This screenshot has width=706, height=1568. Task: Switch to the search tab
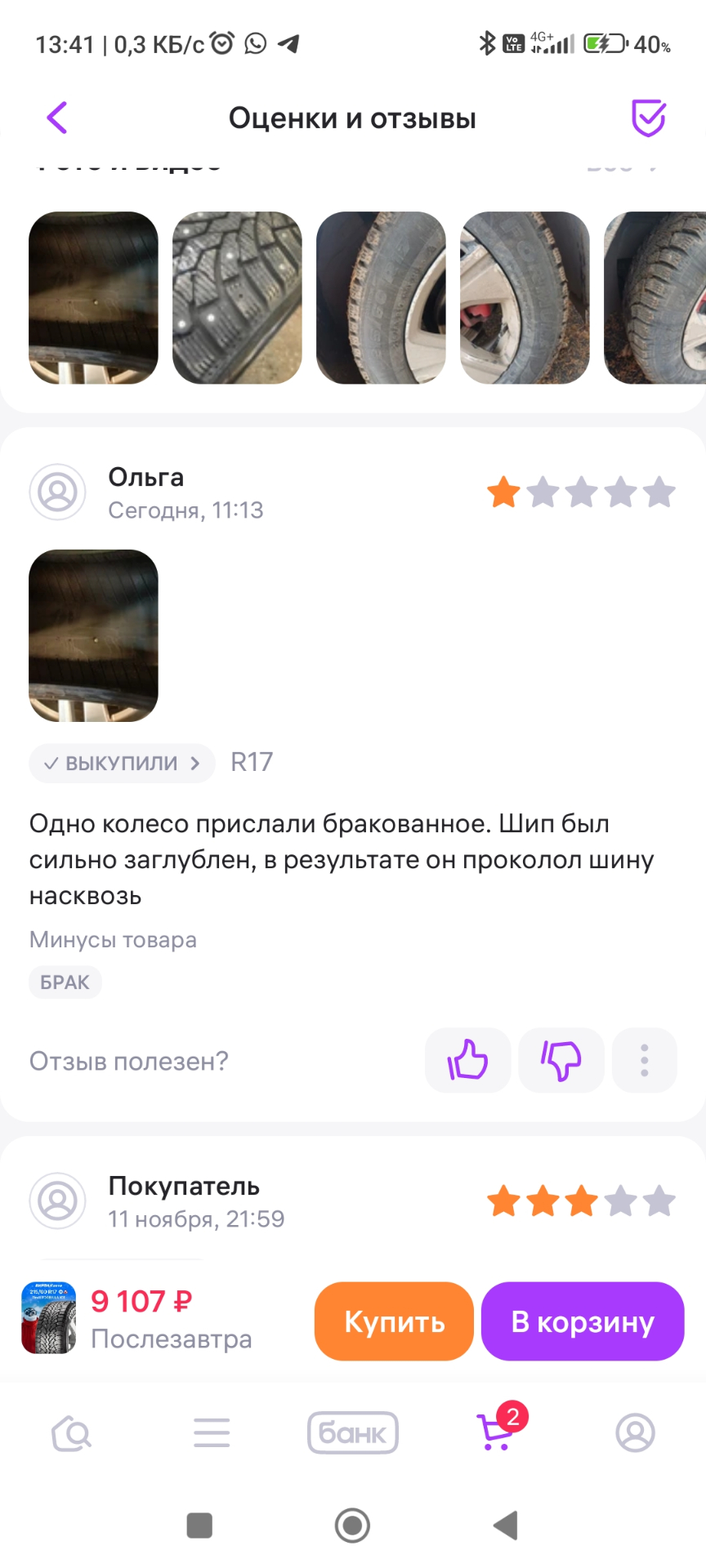[71, 1433]
